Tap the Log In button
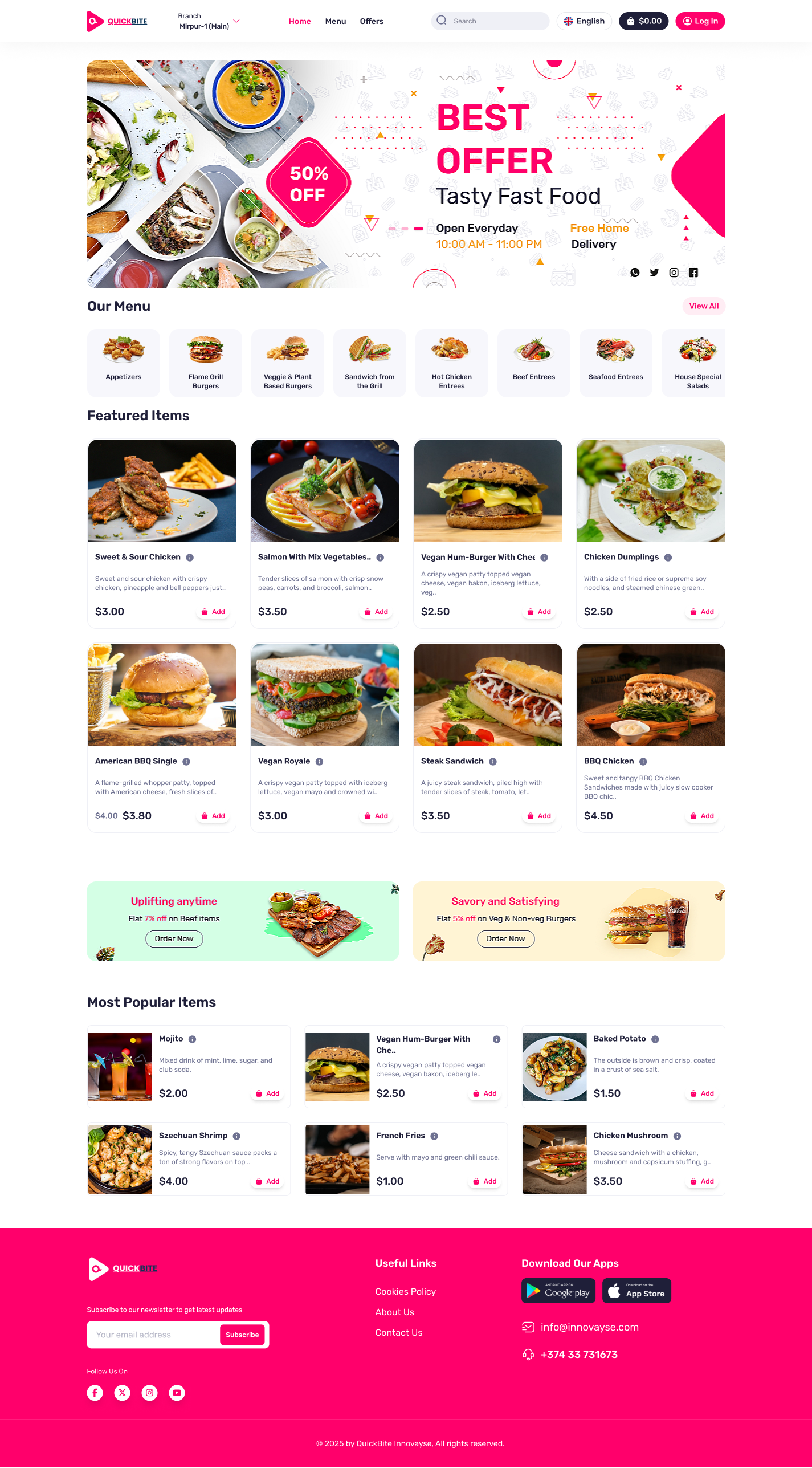The image size is (812, 1468). [x=700, y=21]
